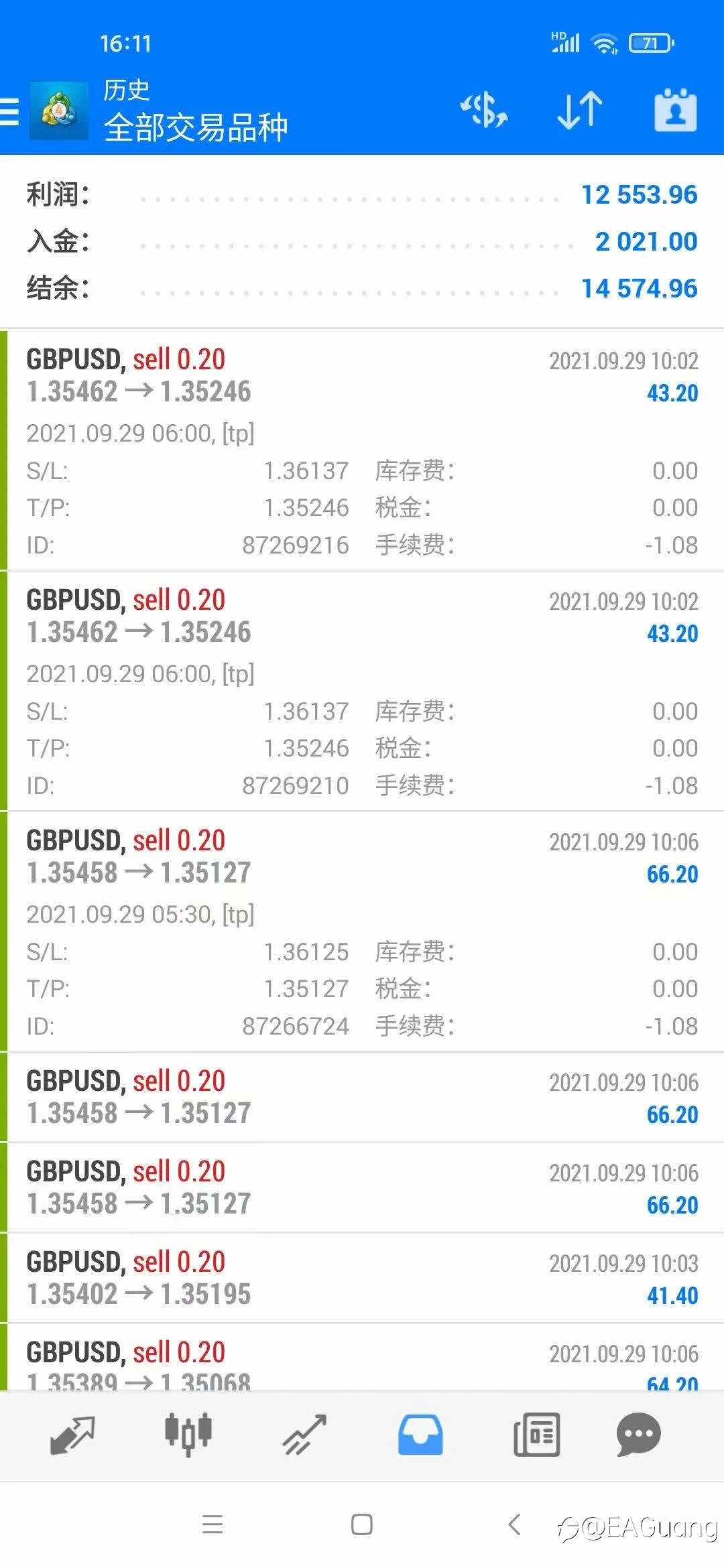Expand the GBPUSD trade with profit 41.40
Viewport: 724px width, 1568px height.
coord(362,1278)
